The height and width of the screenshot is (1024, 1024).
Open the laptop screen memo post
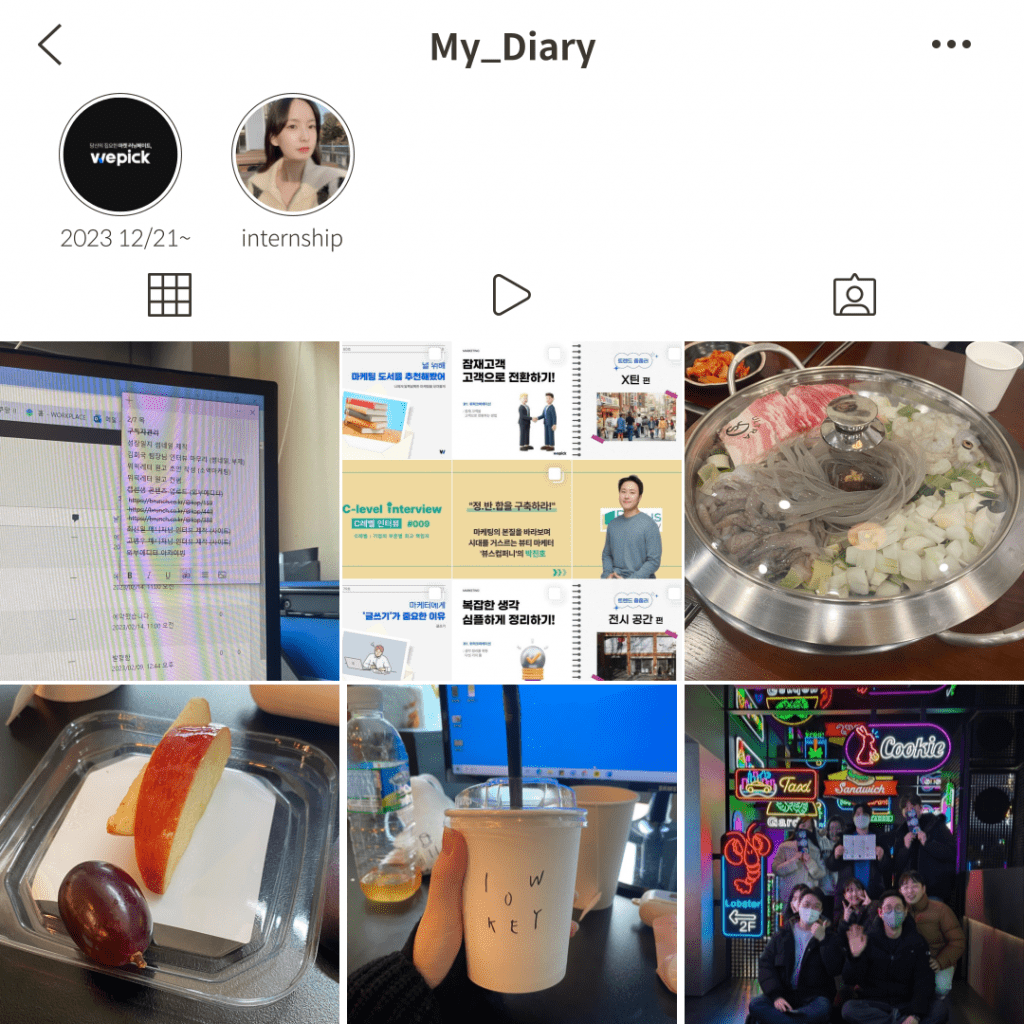click(x=169, y=511)
